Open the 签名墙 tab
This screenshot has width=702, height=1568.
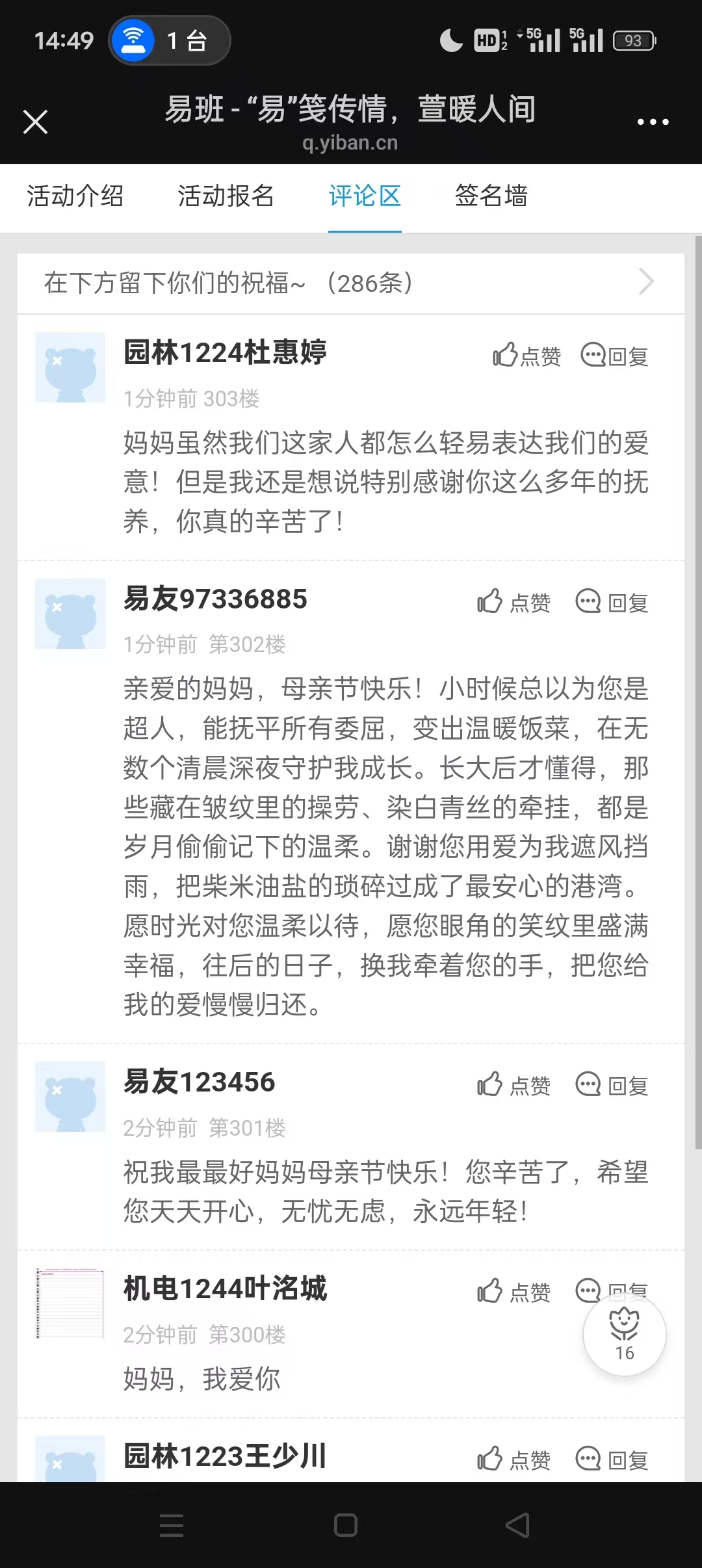tap(491, 196)
